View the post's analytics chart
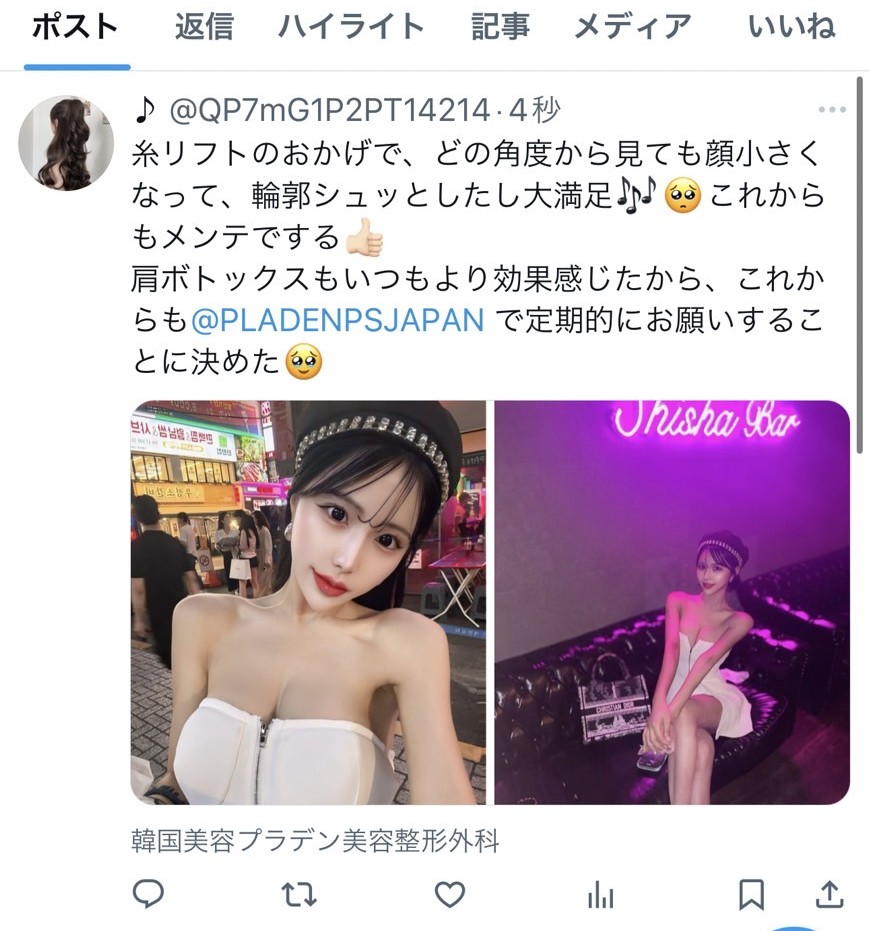This screenshot has width=869, height=931. pos(600,893)
